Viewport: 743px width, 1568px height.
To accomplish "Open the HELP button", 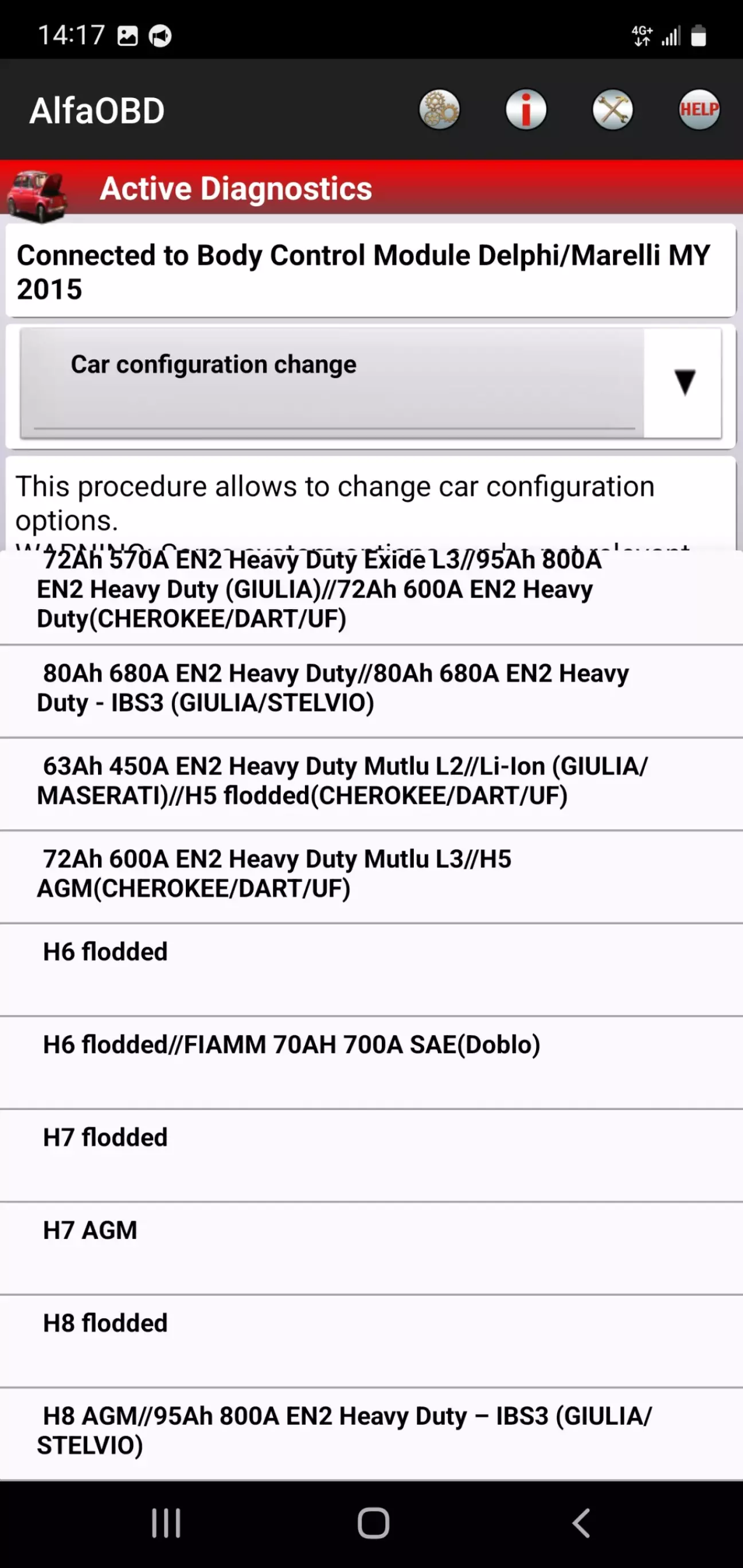I will [698, 110].
